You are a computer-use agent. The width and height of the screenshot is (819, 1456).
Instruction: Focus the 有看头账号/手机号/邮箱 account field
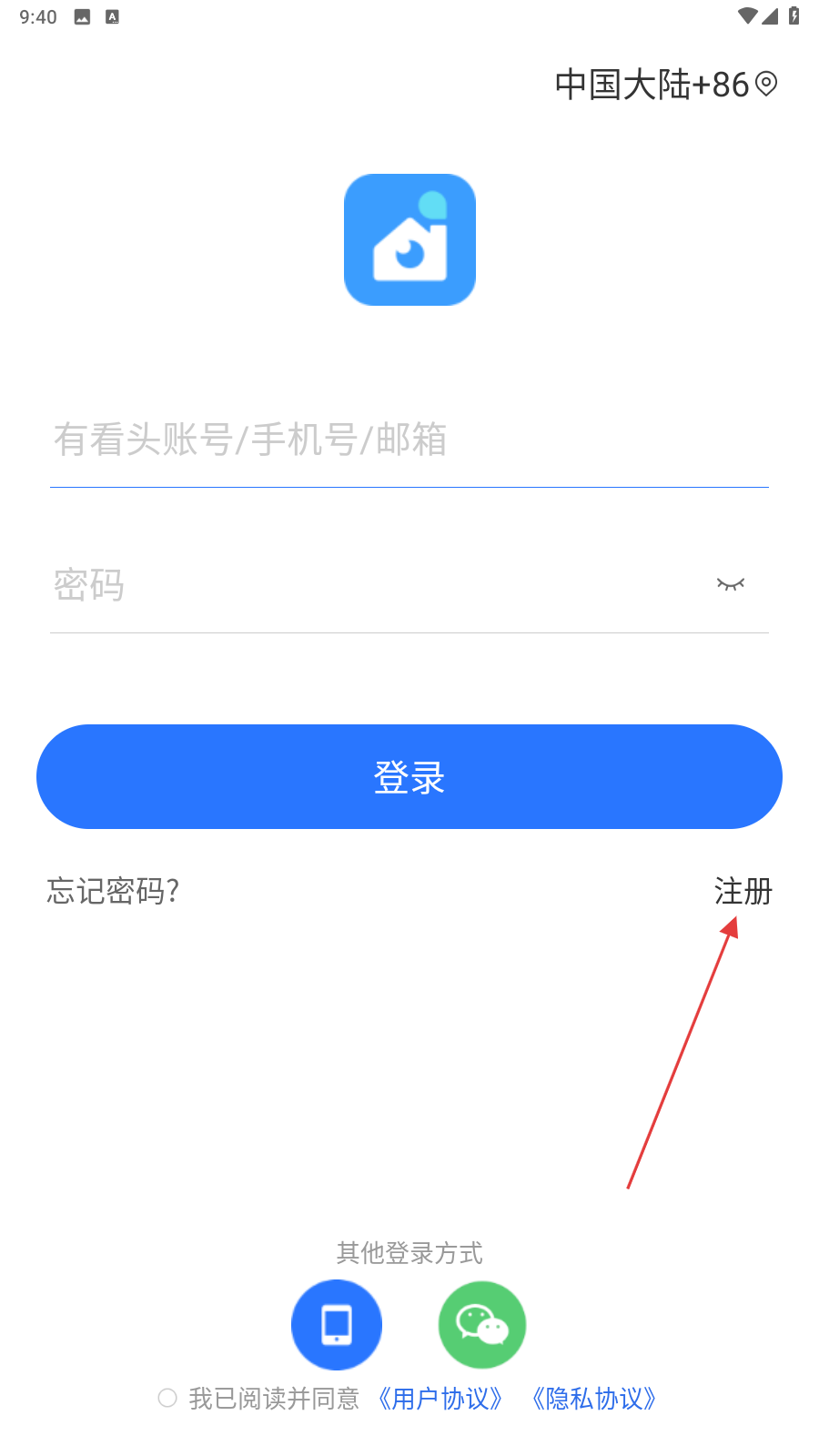(409, 440)
